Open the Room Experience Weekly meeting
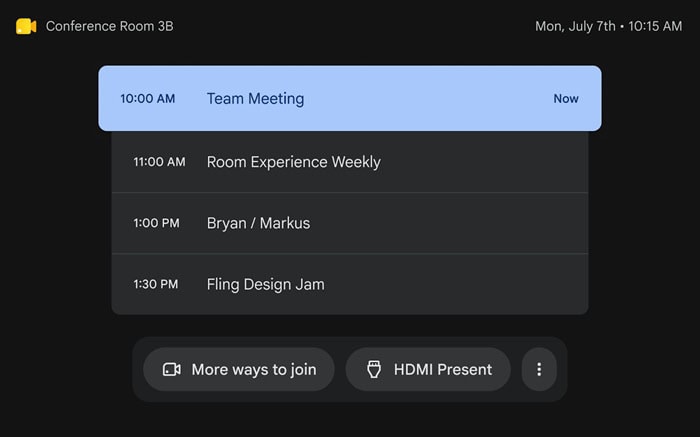 (350, 162)
